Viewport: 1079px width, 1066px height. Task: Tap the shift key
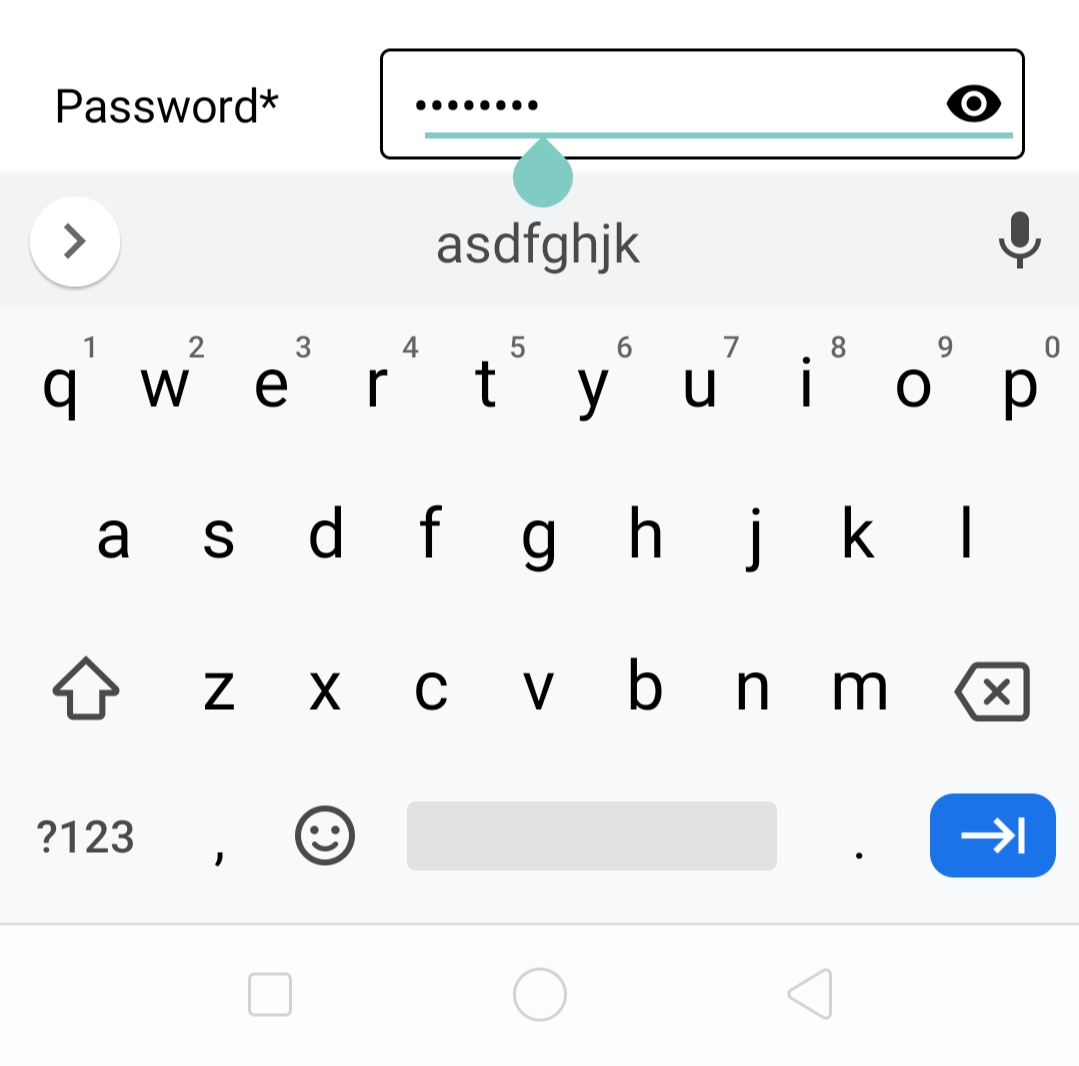pos(86,689)
